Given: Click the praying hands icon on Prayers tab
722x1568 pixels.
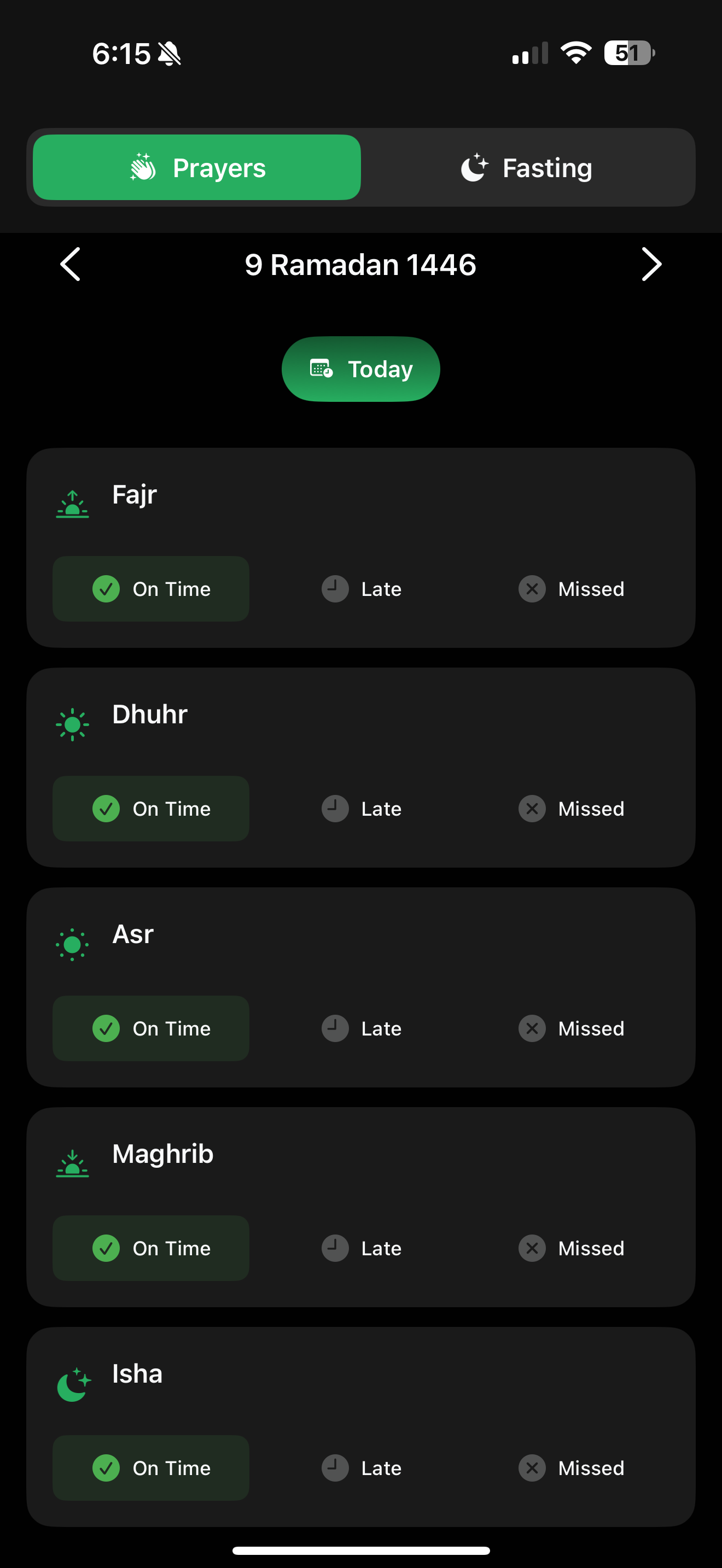Looking at the screenshot, I should [x=142, y=167].
